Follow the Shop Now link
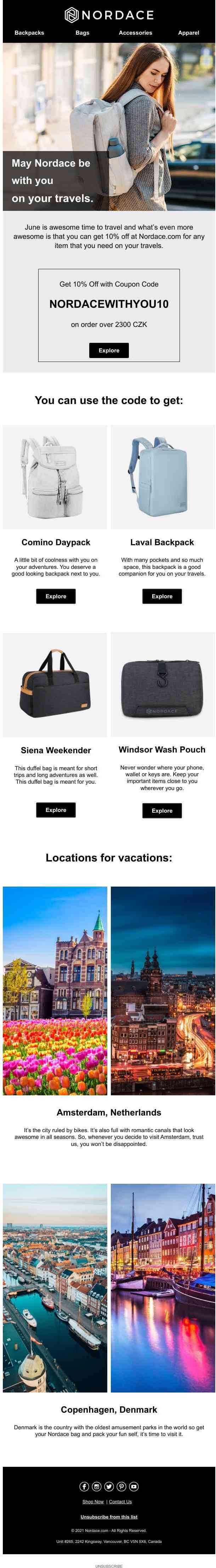Screen dimensions: 216x1568 93,1501
